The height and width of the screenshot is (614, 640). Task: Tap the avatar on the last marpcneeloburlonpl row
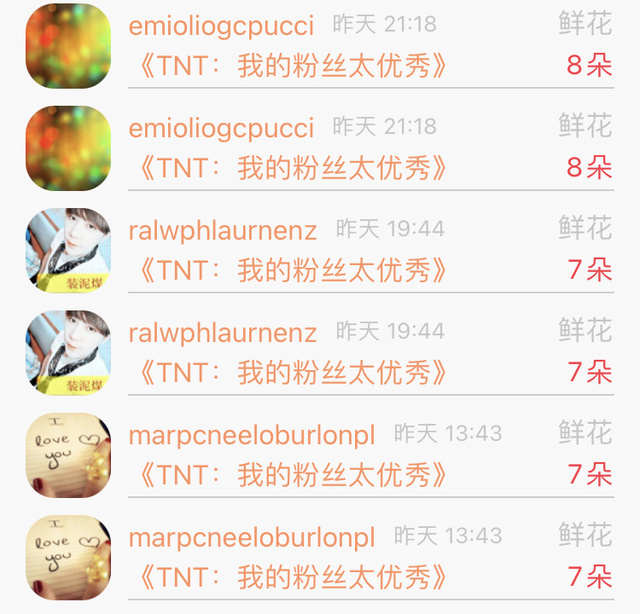tap(68, 556)
